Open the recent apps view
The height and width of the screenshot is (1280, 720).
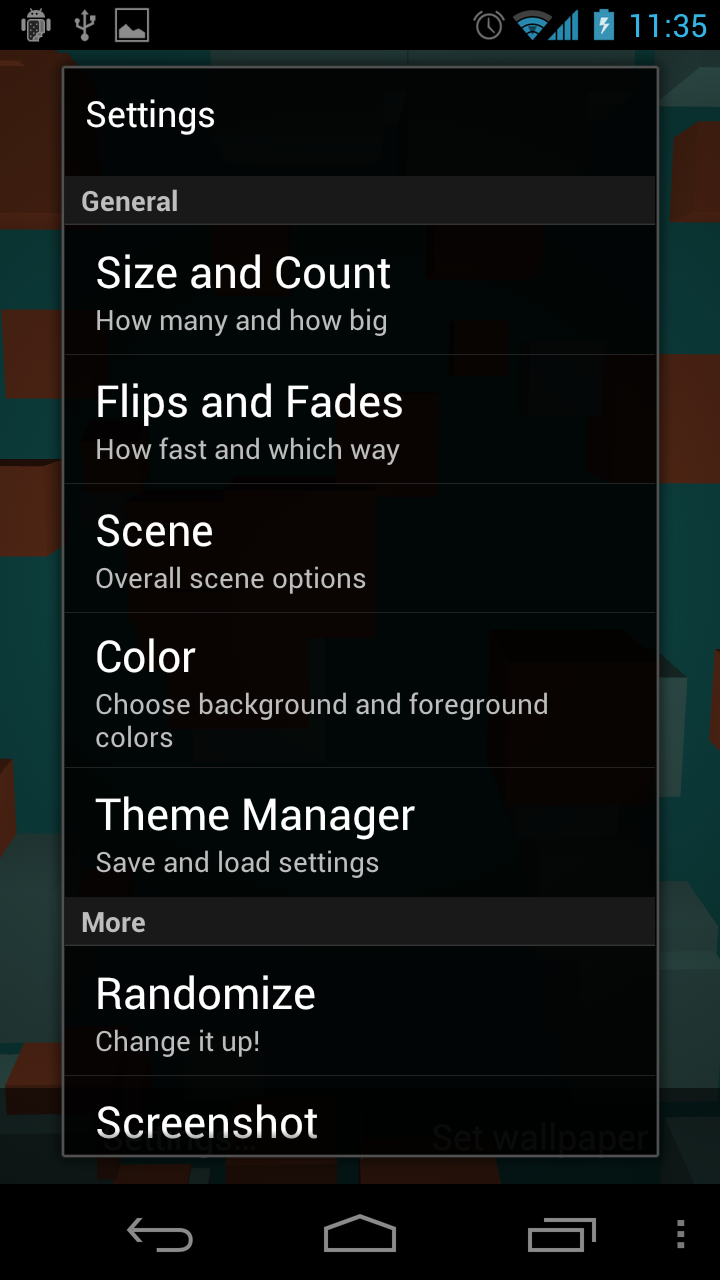click(x=561, y=1235)
